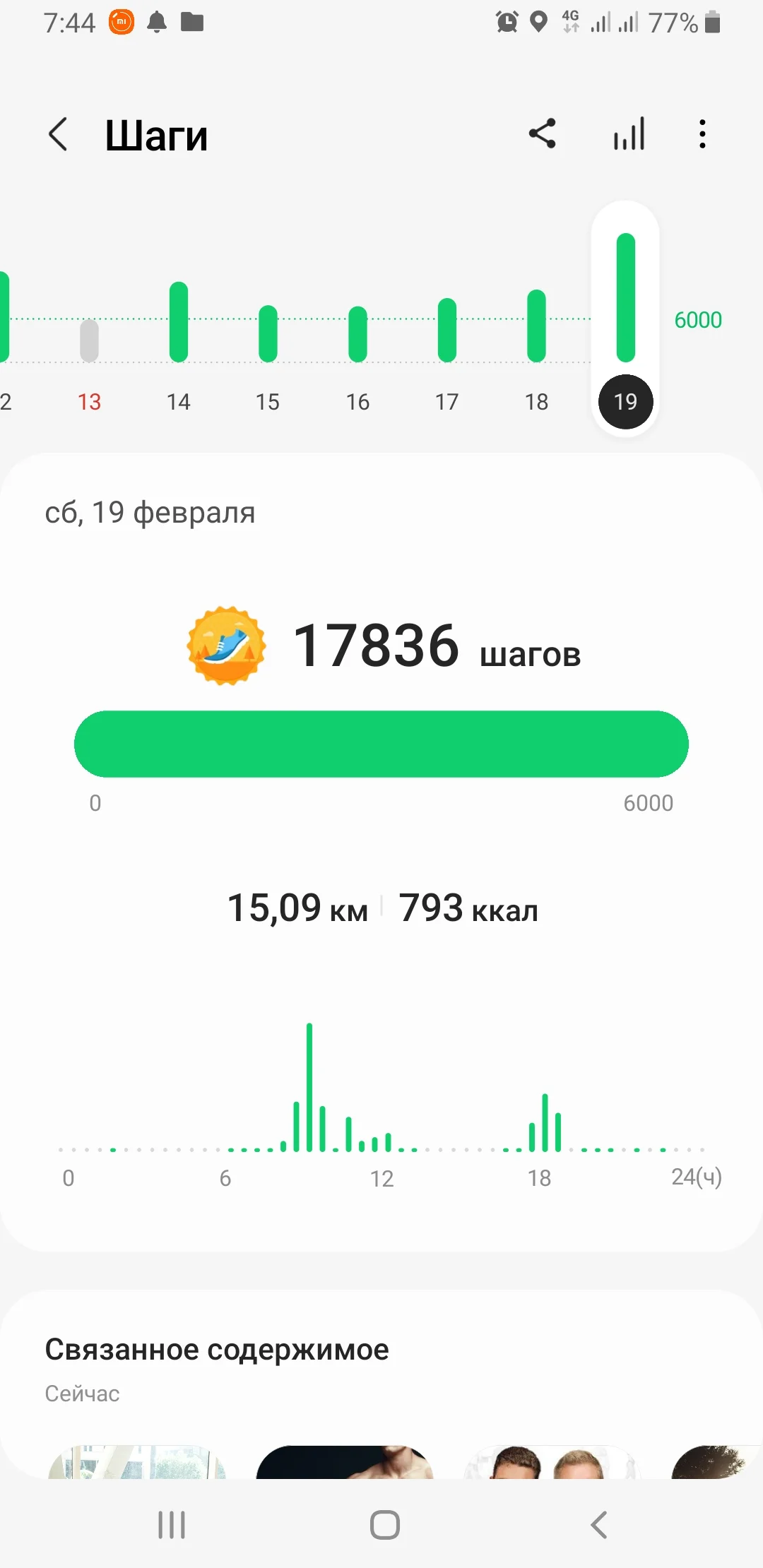Open the step statistics chart icon

(x=629, y=133)
